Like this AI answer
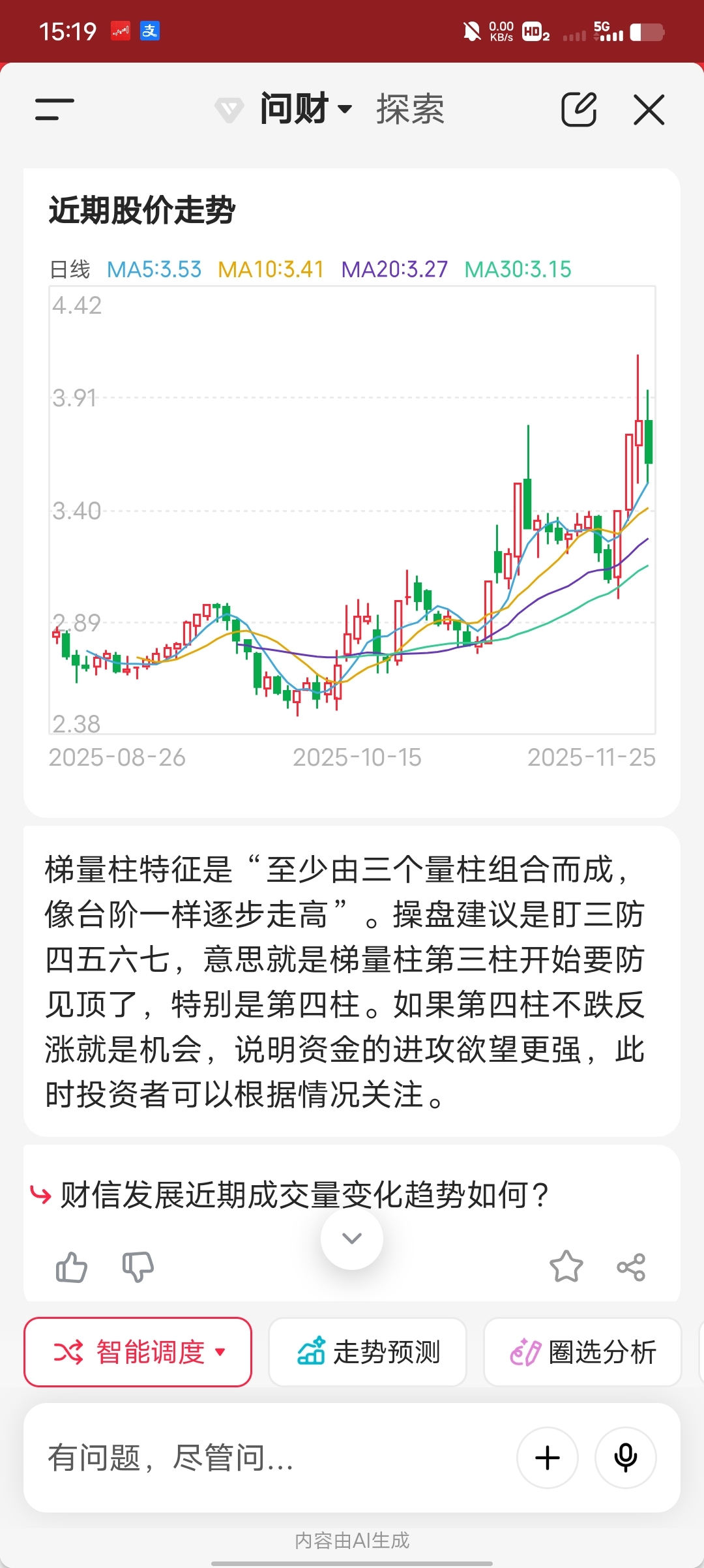This screenshot has height=1568, width=704. tap(72, 1267)
